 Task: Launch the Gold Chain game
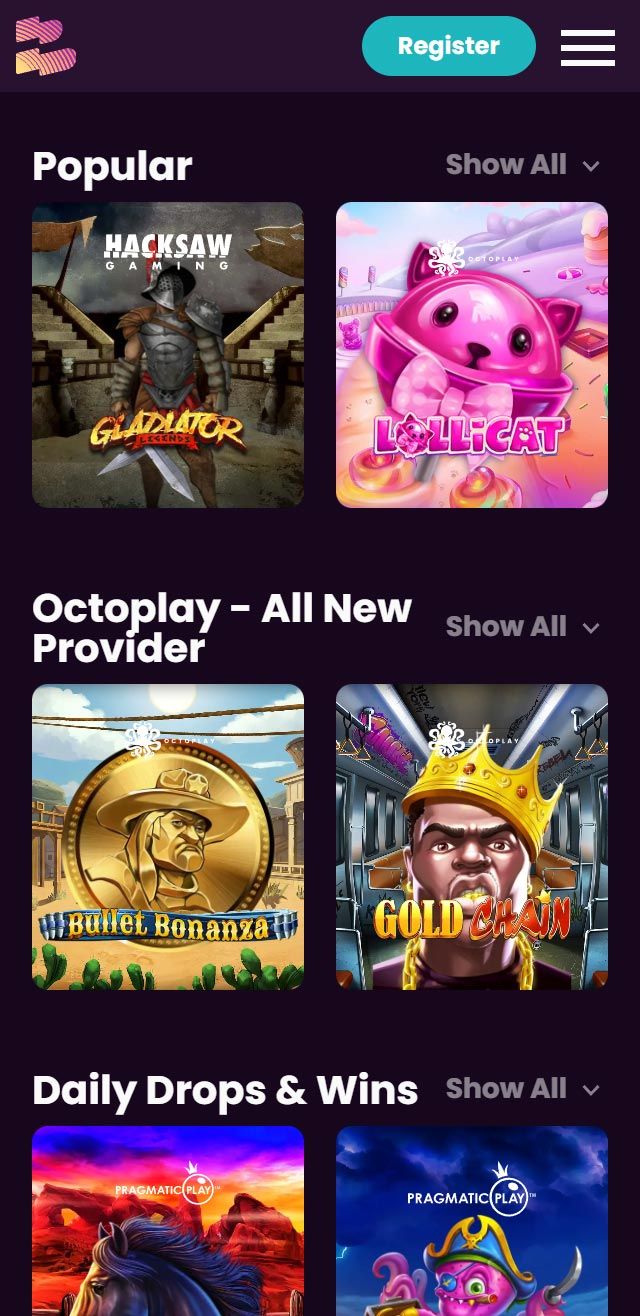pos(472,837)
